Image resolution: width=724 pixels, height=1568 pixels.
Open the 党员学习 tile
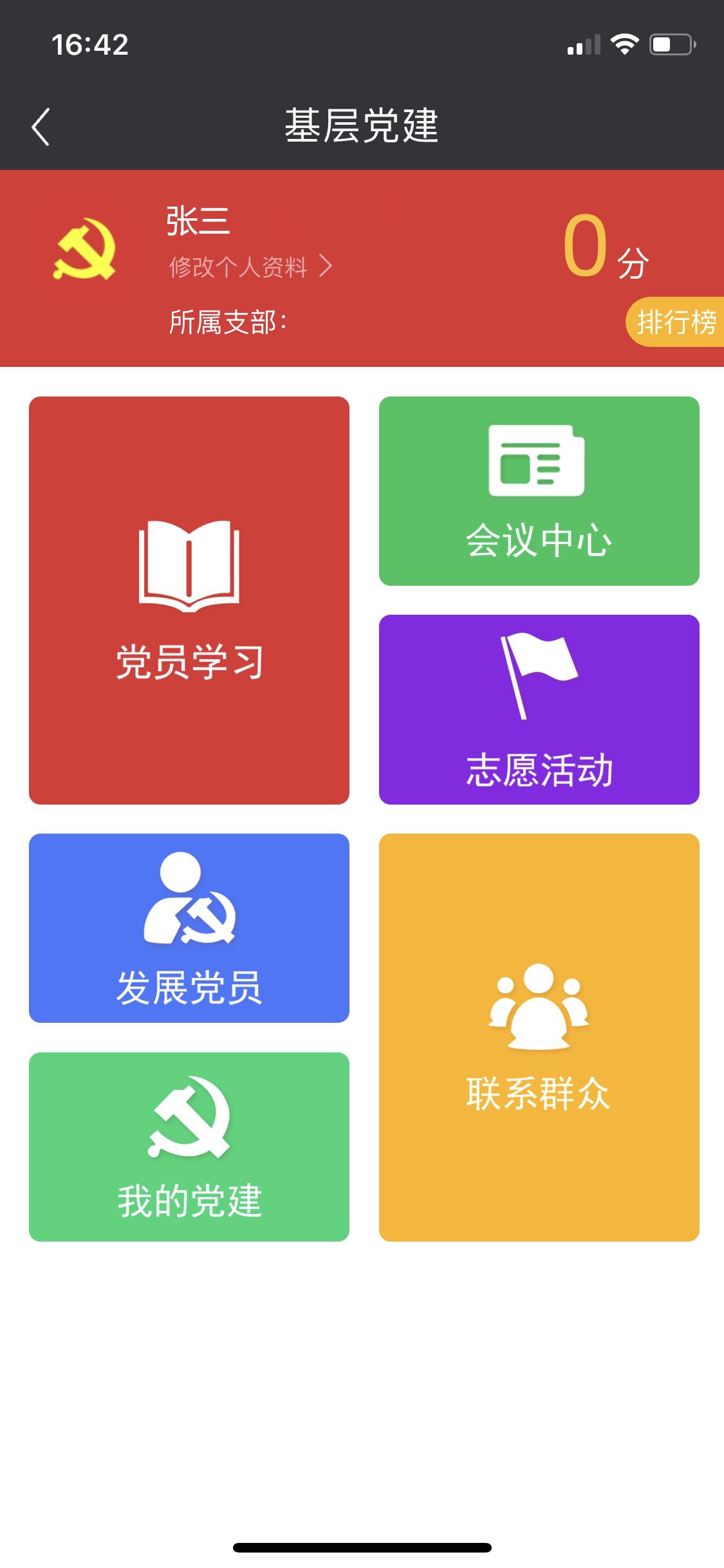tap(189, 601)
